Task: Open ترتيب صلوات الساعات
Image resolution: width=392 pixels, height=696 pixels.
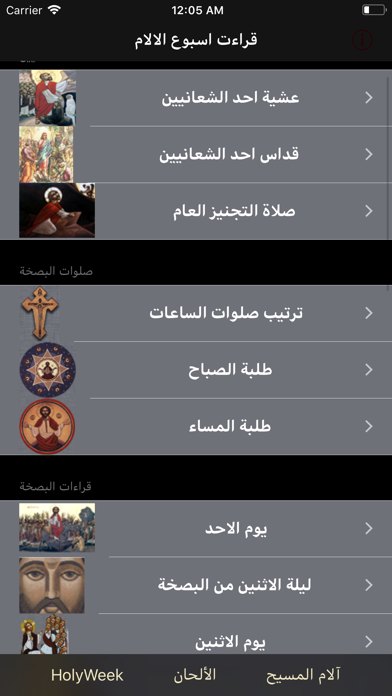Action: (x=196, y=313)
